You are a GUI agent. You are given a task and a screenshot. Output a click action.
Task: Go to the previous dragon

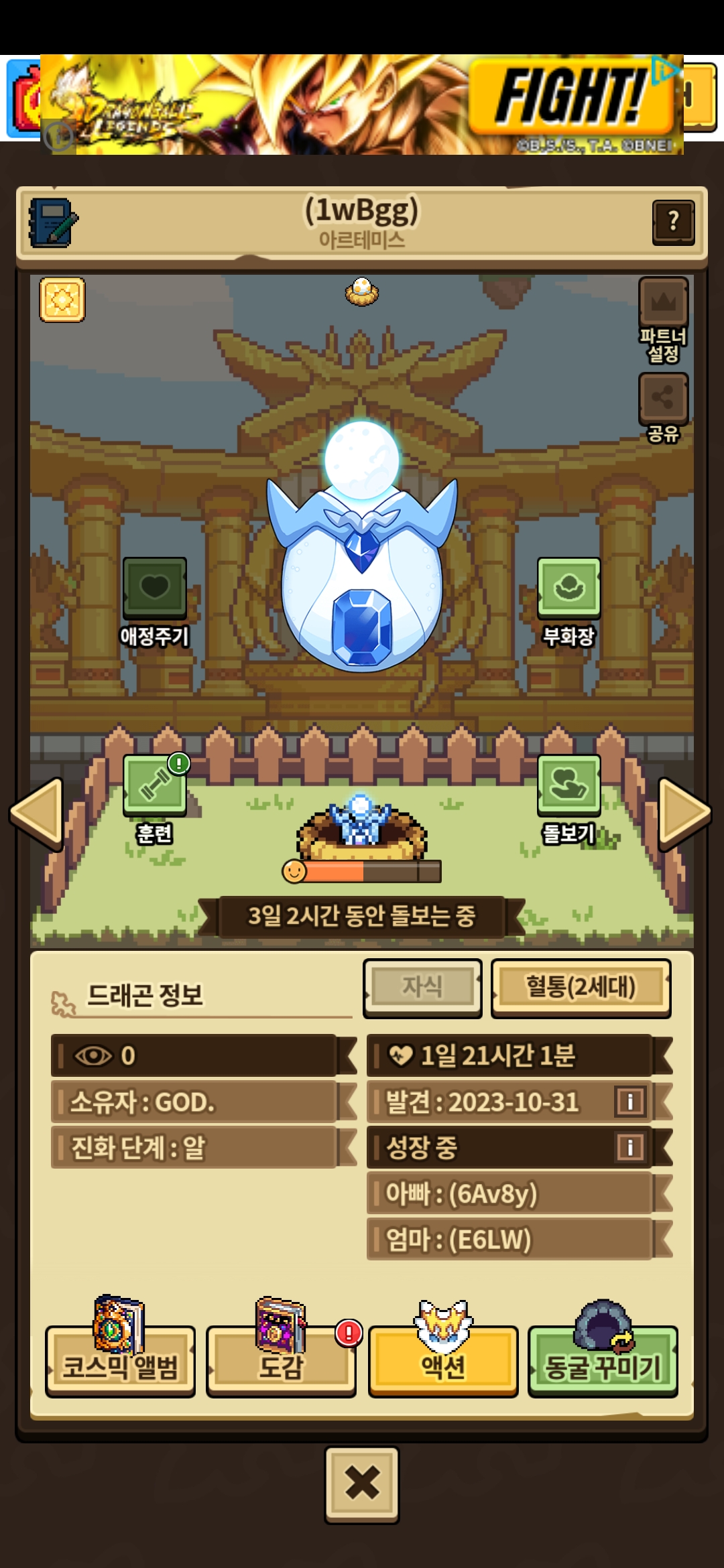tap(38, 813)
